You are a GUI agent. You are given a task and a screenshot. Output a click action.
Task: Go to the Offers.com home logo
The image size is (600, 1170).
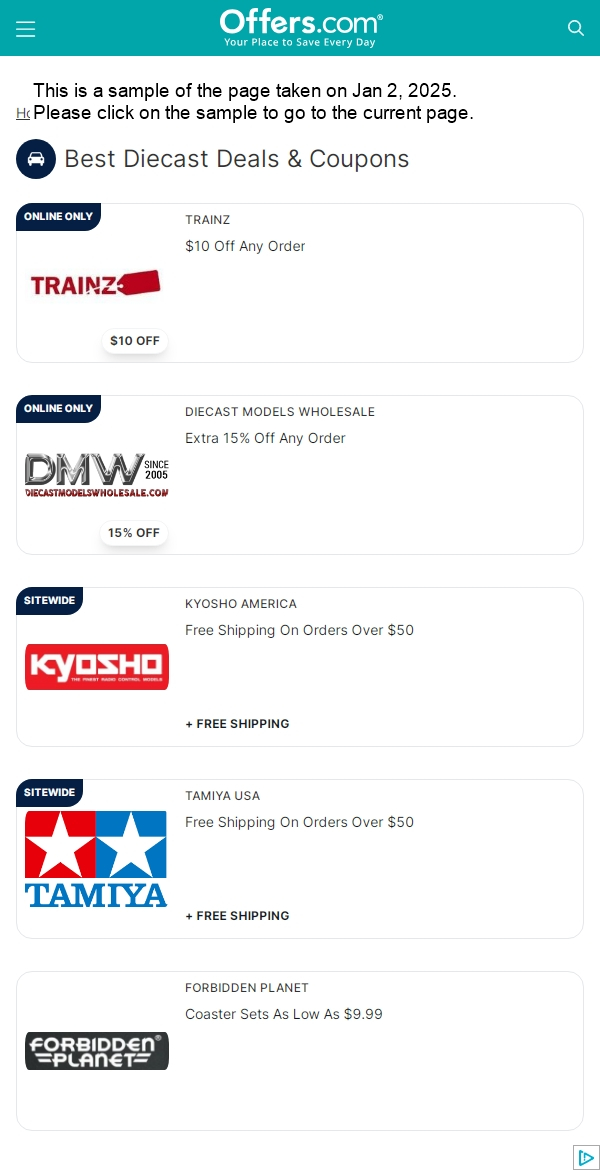point(300,28)
